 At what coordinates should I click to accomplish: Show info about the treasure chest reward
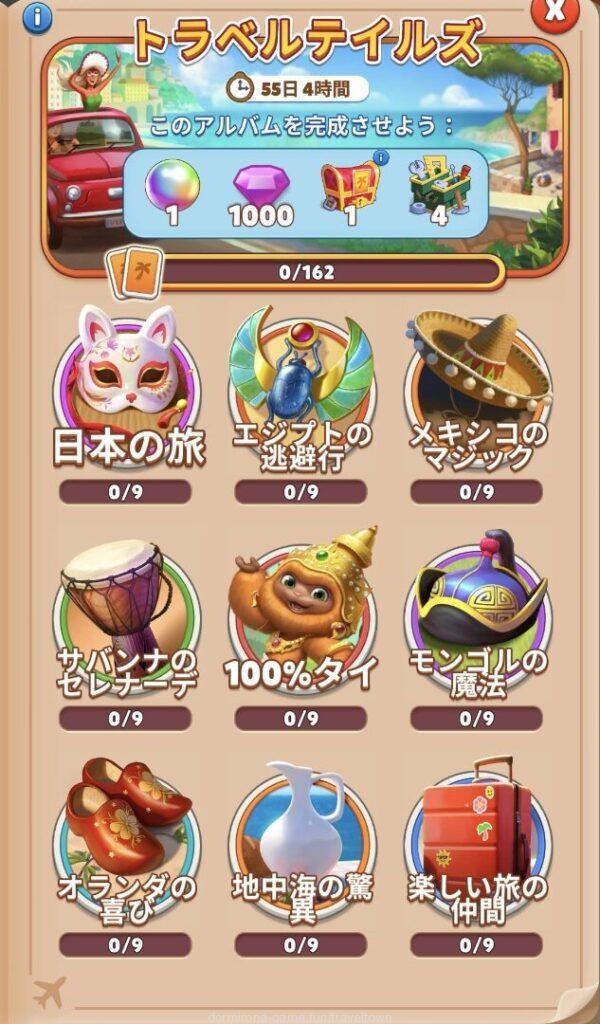click(x=380, y=158)
